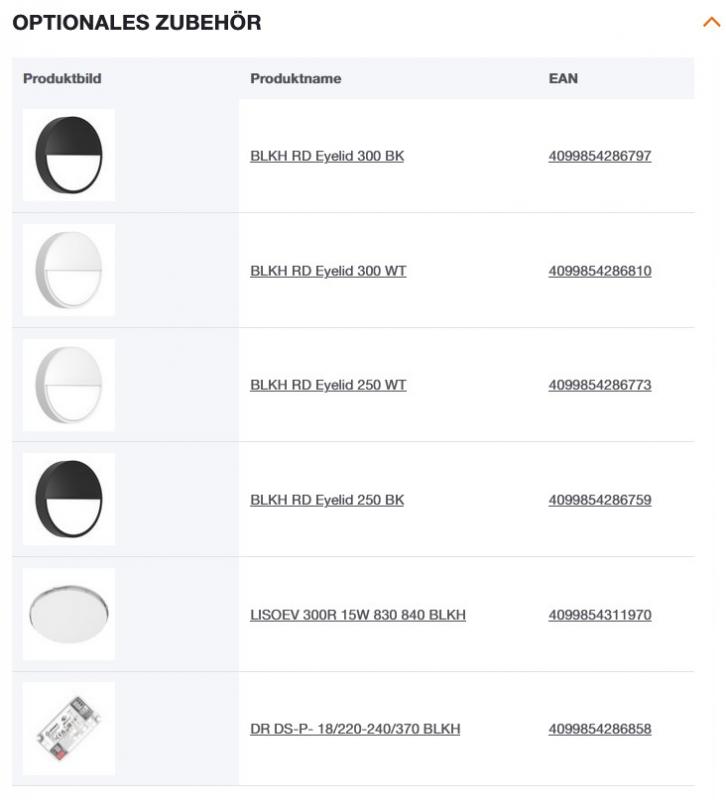The image size is (726, 800).
Task: Click EAN 4099854286759 for Eyelid 250 BK
Action: tap(600, 497)
